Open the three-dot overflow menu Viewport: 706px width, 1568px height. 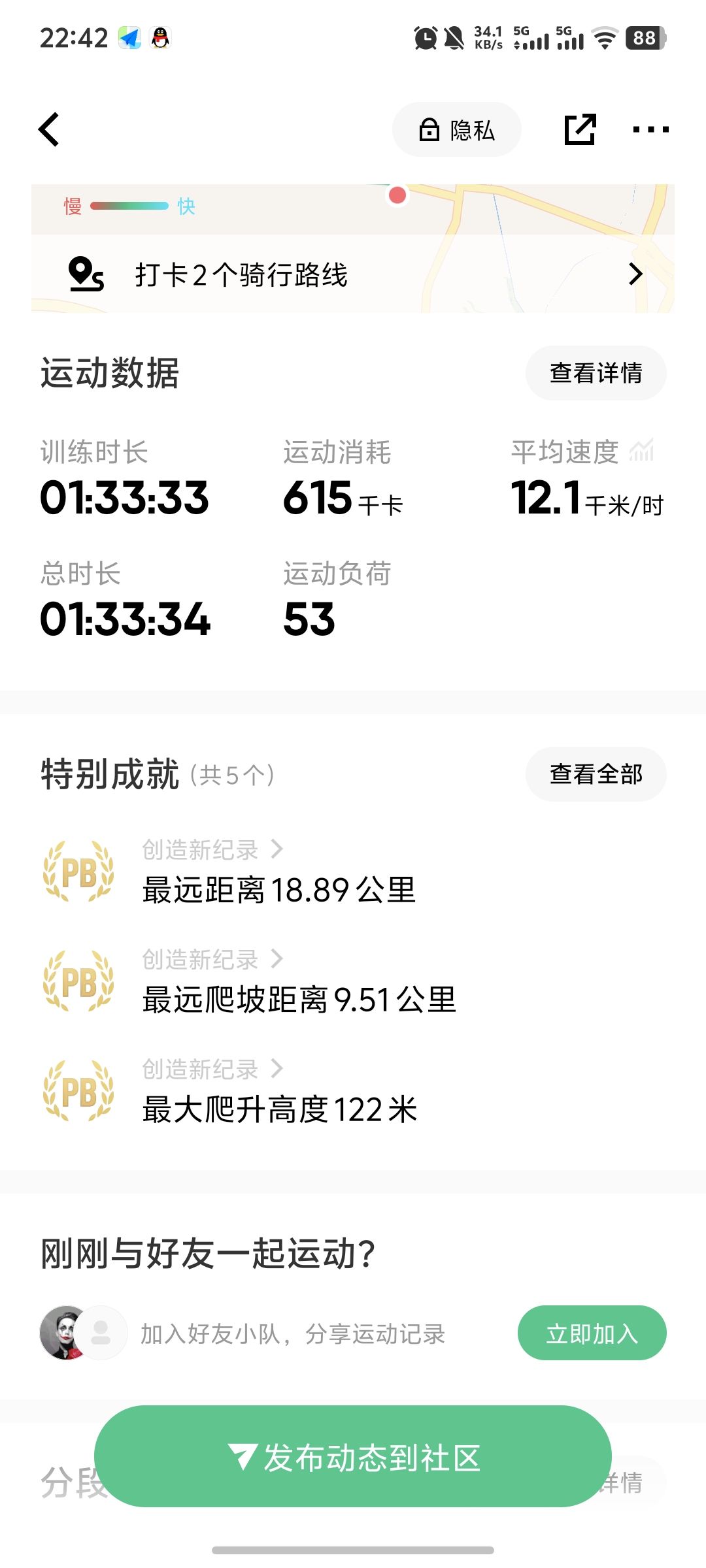(x=650, y=129)
